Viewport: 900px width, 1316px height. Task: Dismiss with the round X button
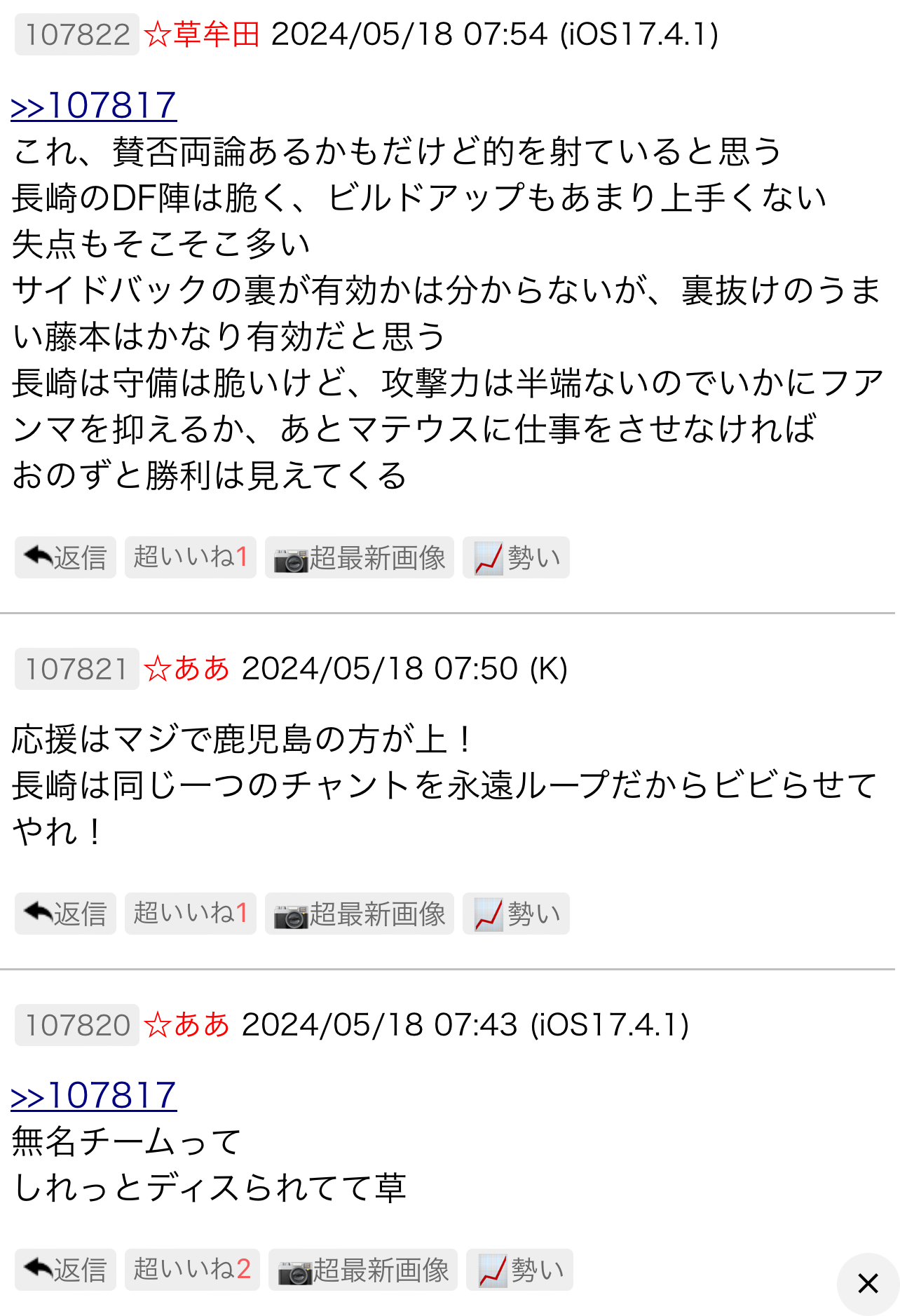[x=868, y=1284]
